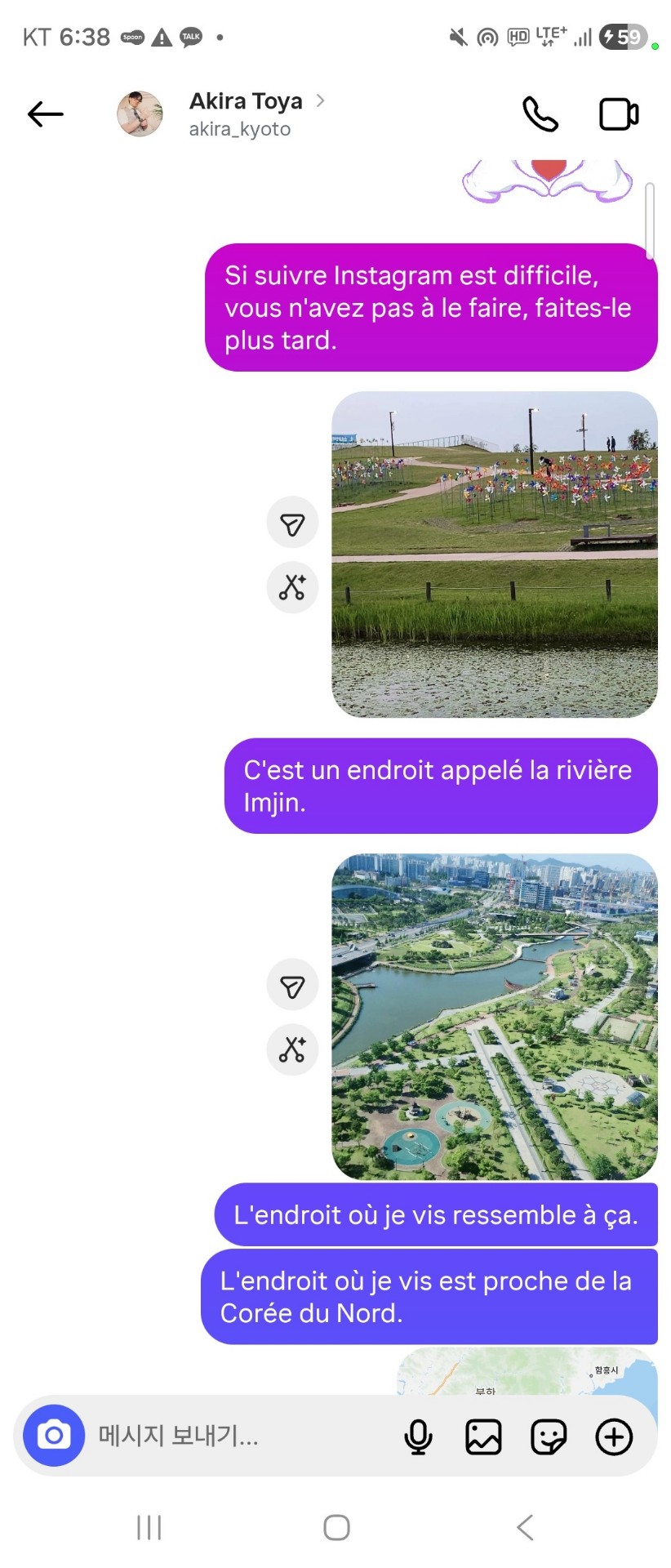Record a voice message
Screen dimensions: 671x1568
(418, 1437)
